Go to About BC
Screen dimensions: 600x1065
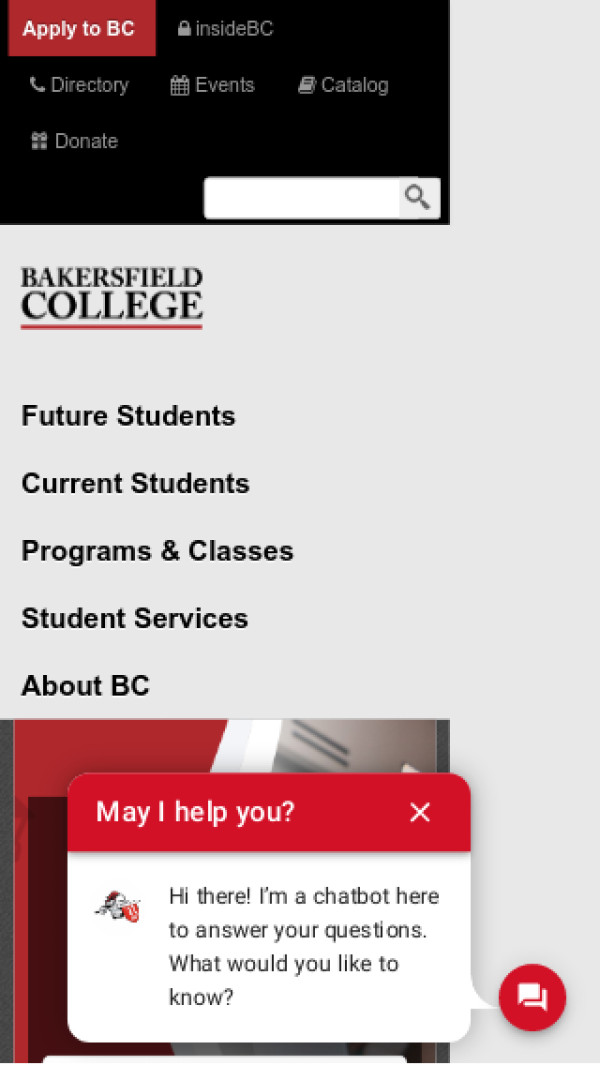pyautogui.click(x=85, y=686)
